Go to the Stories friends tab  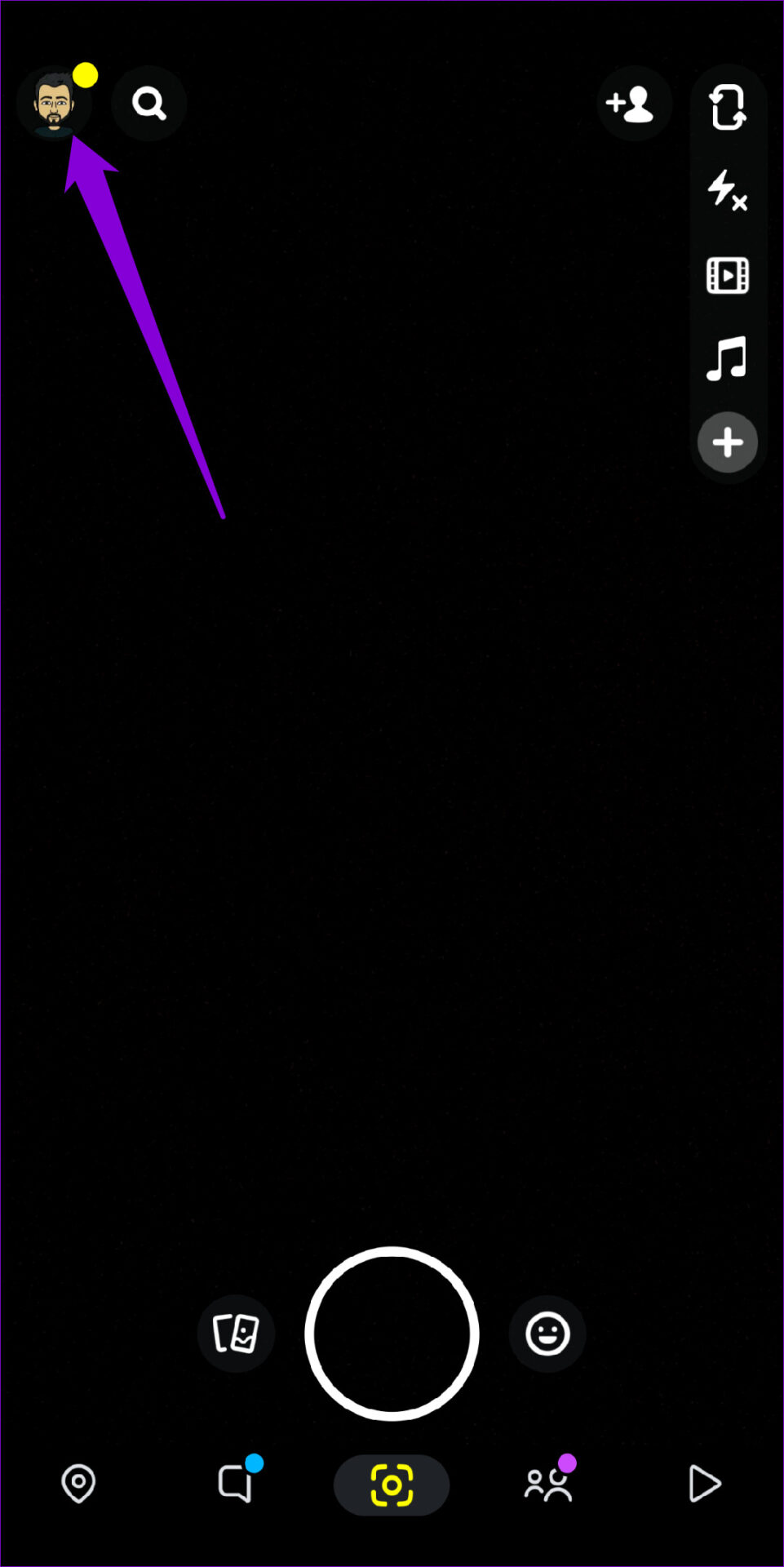[x=548, y=1485]
